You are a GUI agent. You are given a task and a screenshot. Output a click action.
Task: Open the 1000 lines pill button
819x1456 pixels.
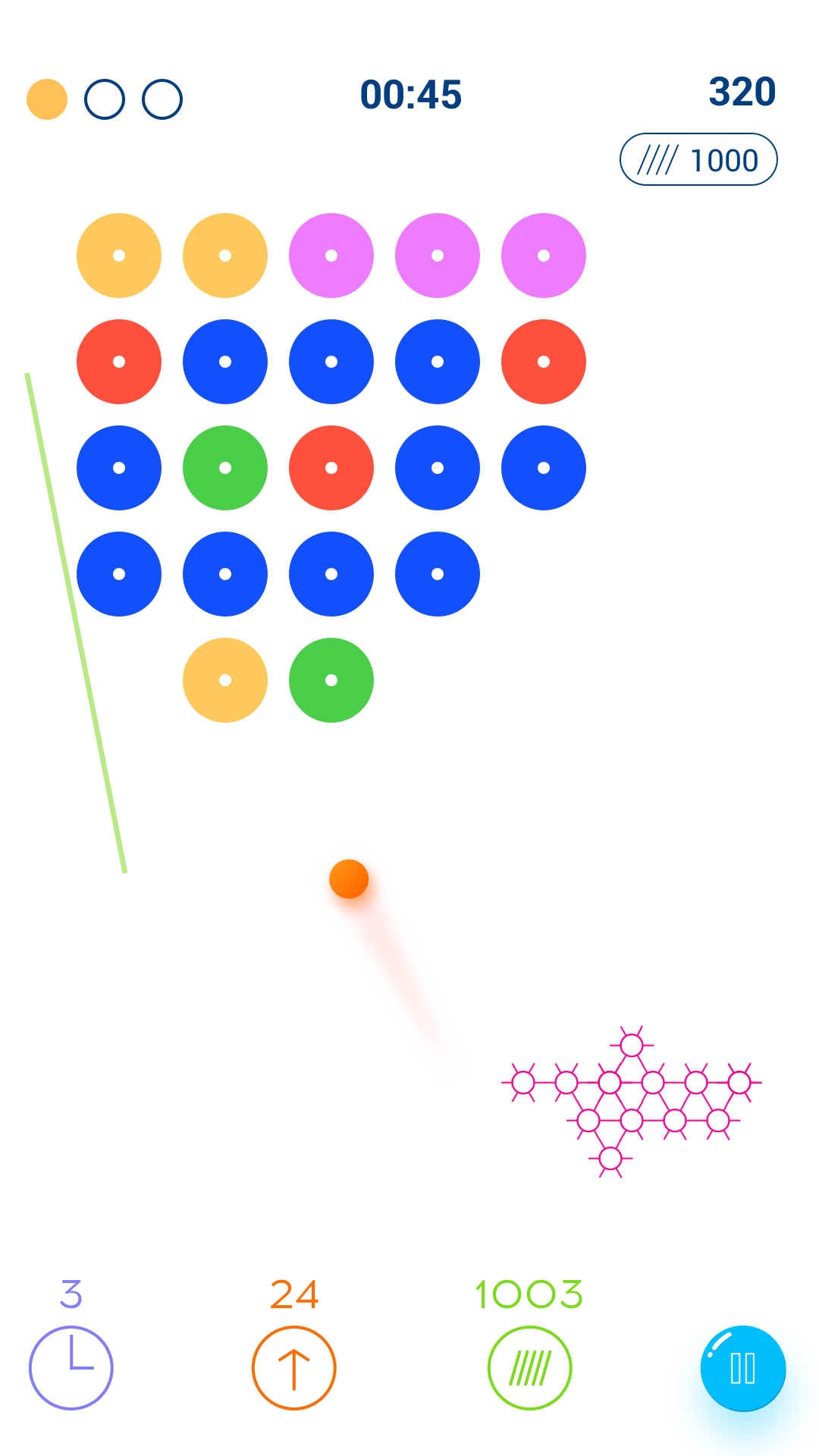pos(698,160)
